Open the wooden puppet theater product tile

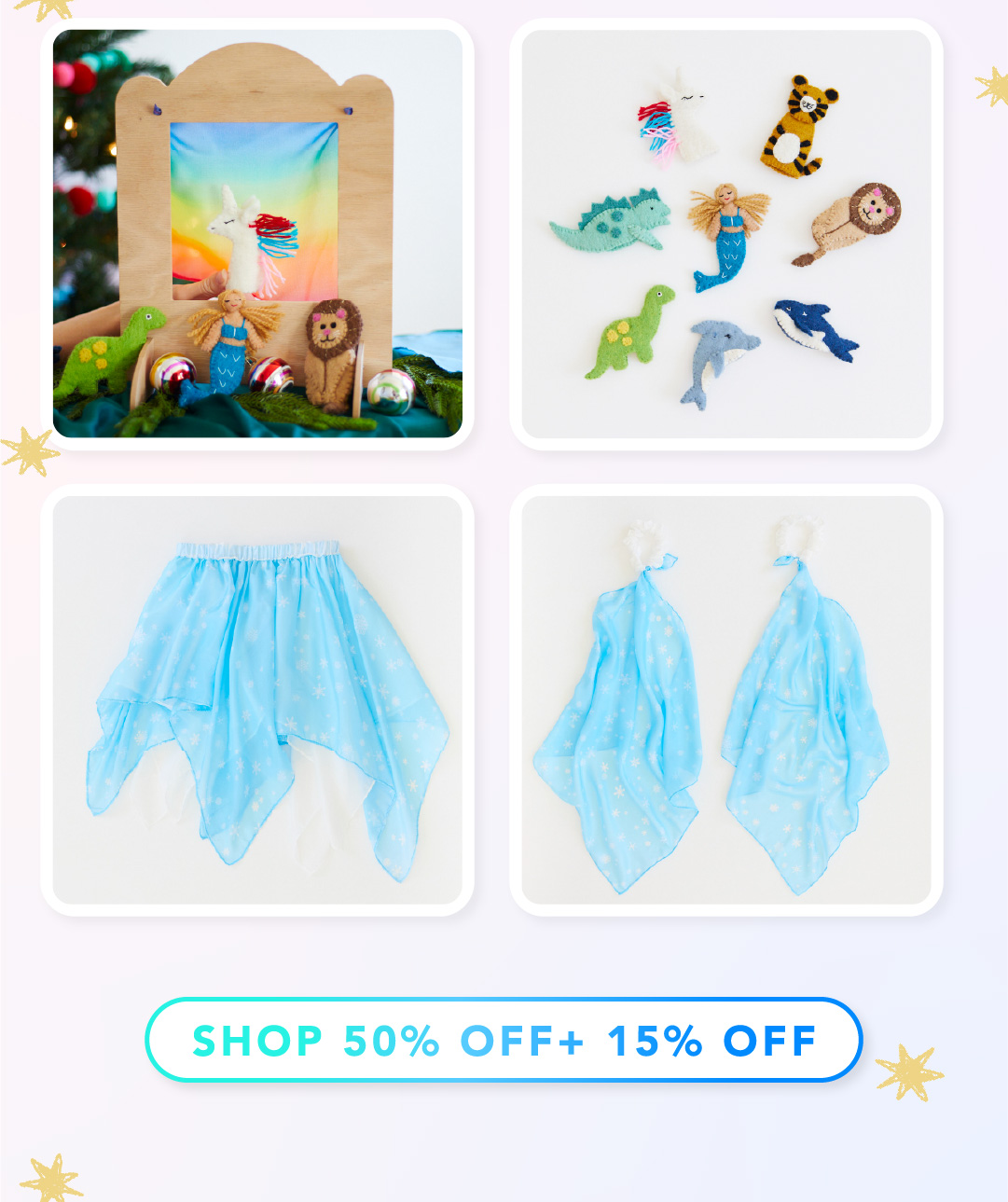point(257,234)
